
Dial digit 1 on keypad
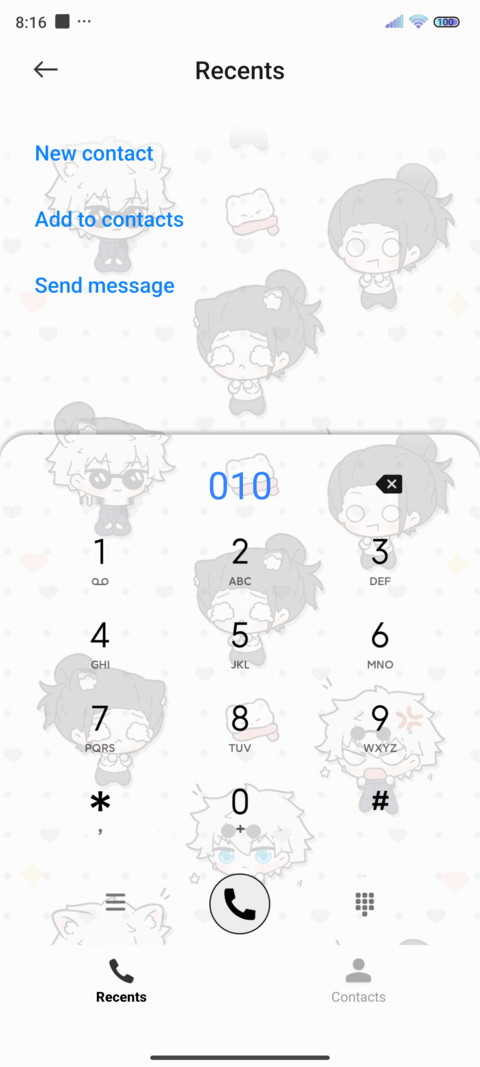point(100,561)
